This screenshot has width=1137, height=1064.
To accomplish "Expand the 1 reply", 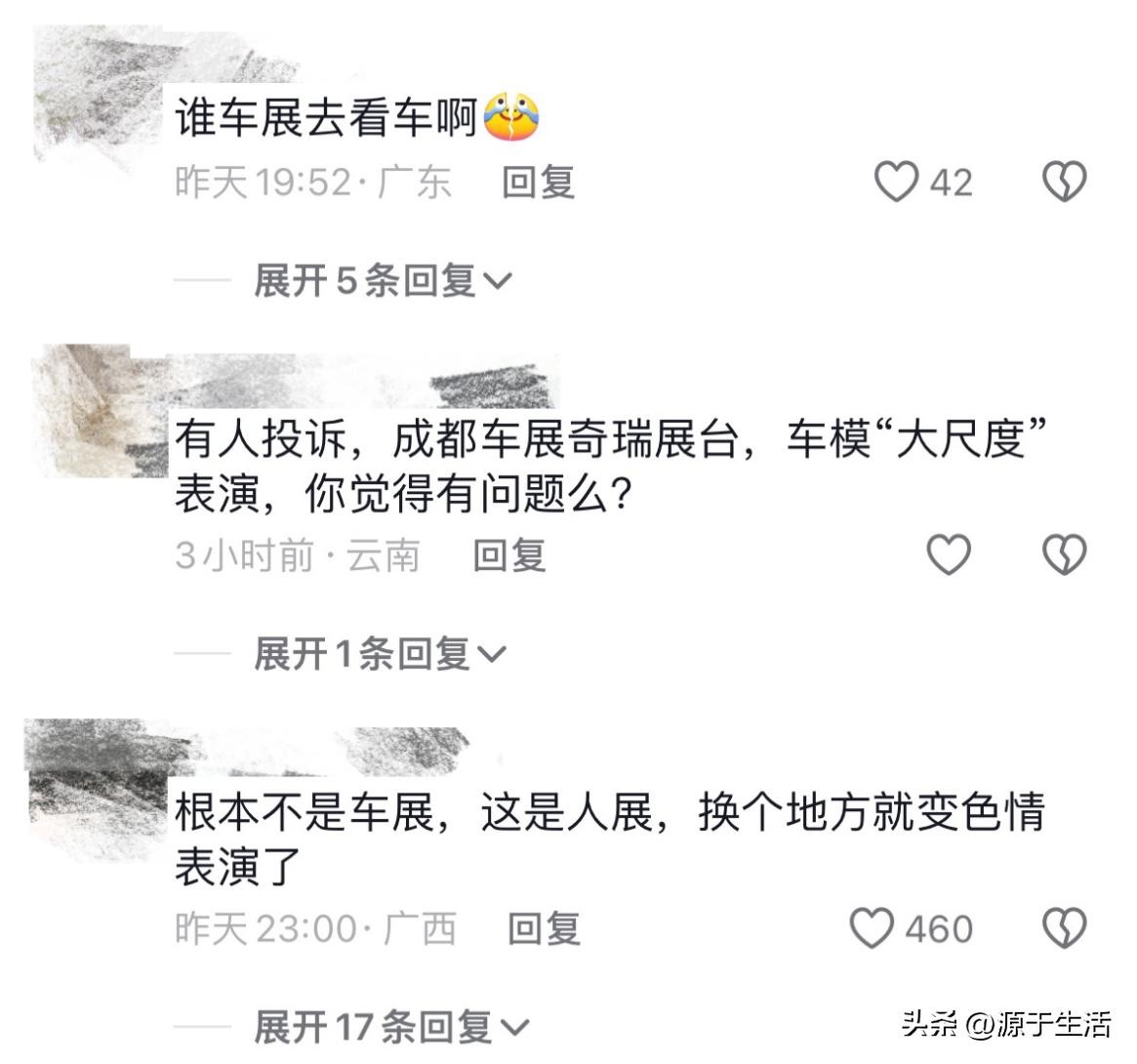I will pos(380,653).
